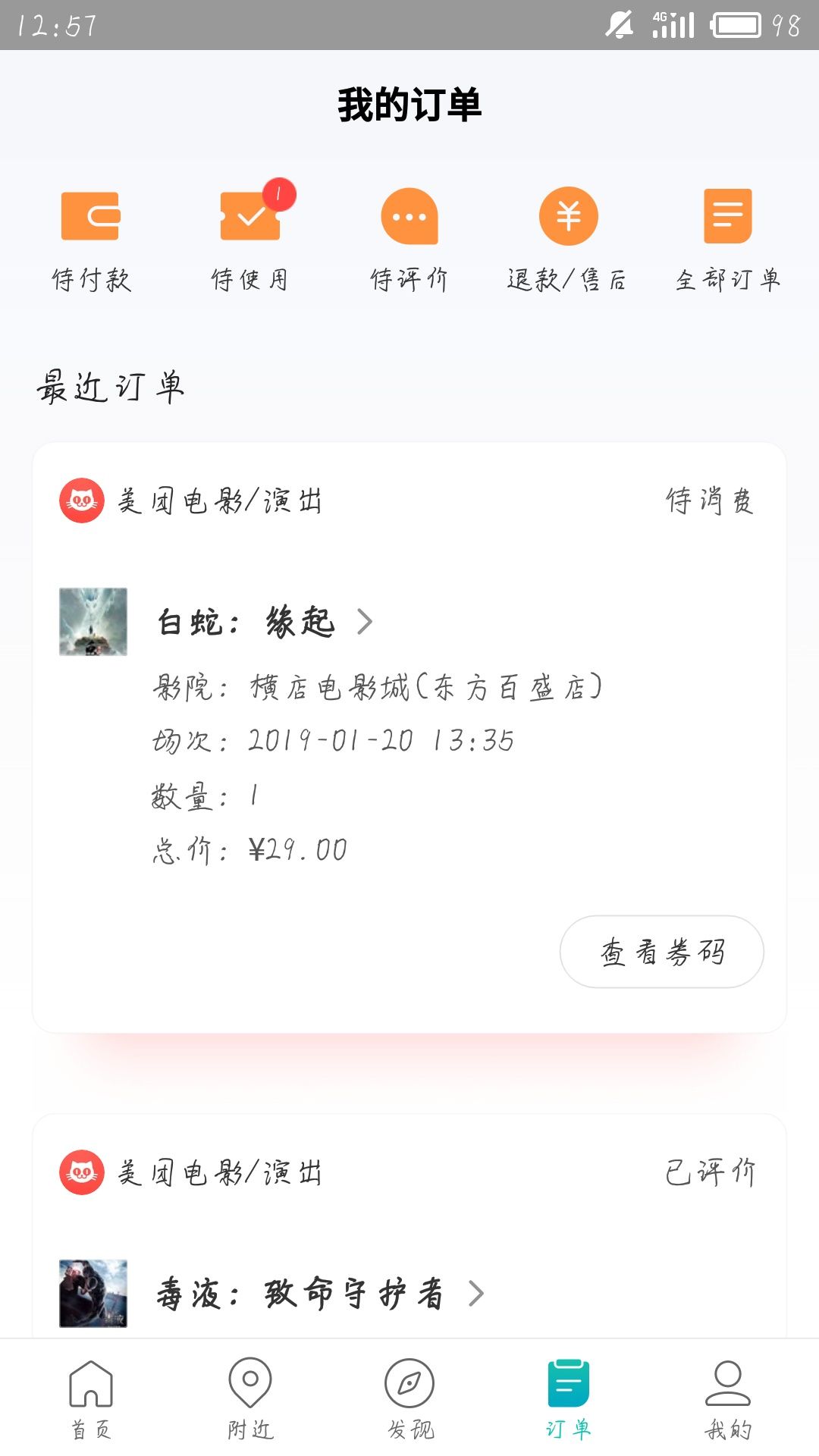Switch to 发现 discover tab
The width and height of the screenshot is (819, 1456).
point(409,1398)
